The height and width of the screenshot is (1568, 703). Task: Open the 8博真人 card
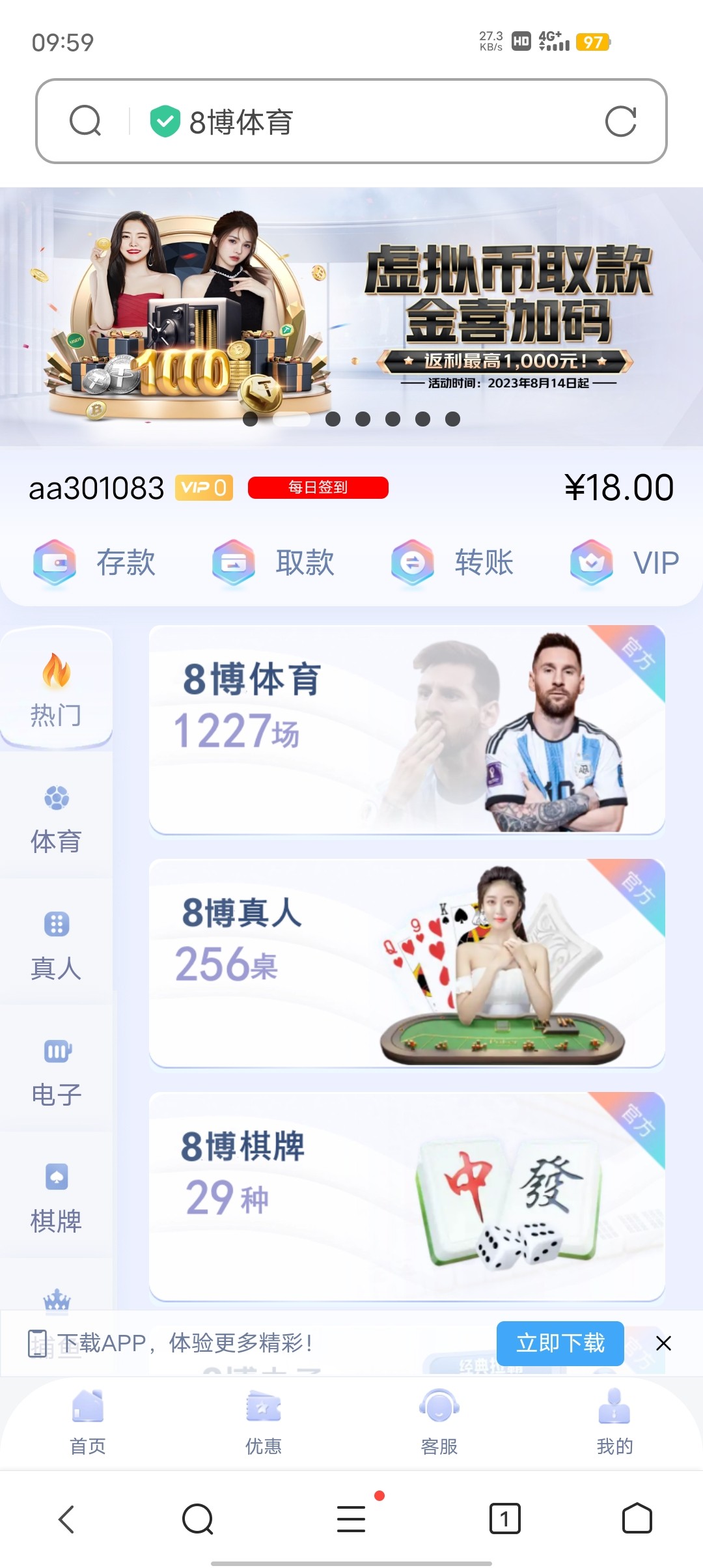click(407, 962)
